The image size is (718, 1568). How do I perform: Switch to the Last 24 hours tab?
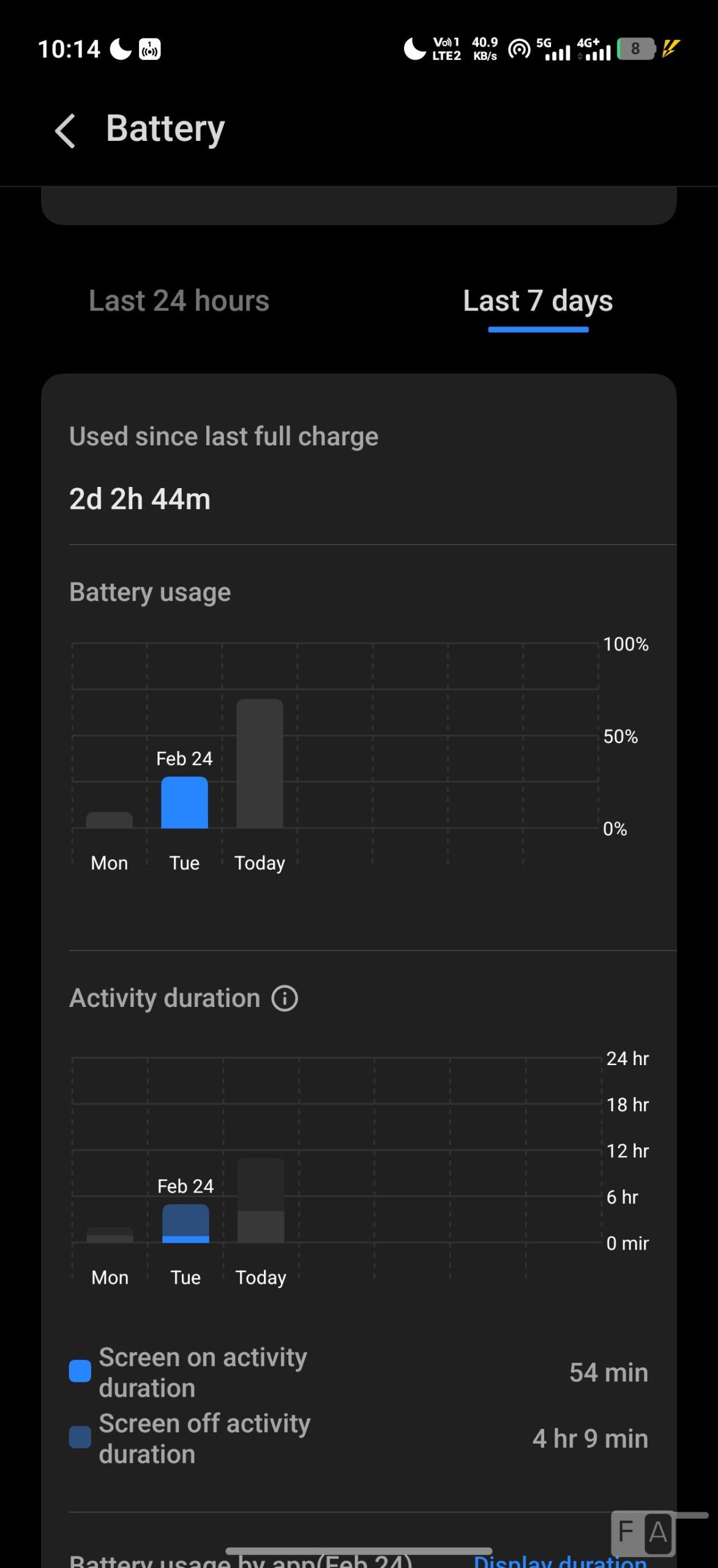point(179,301)
